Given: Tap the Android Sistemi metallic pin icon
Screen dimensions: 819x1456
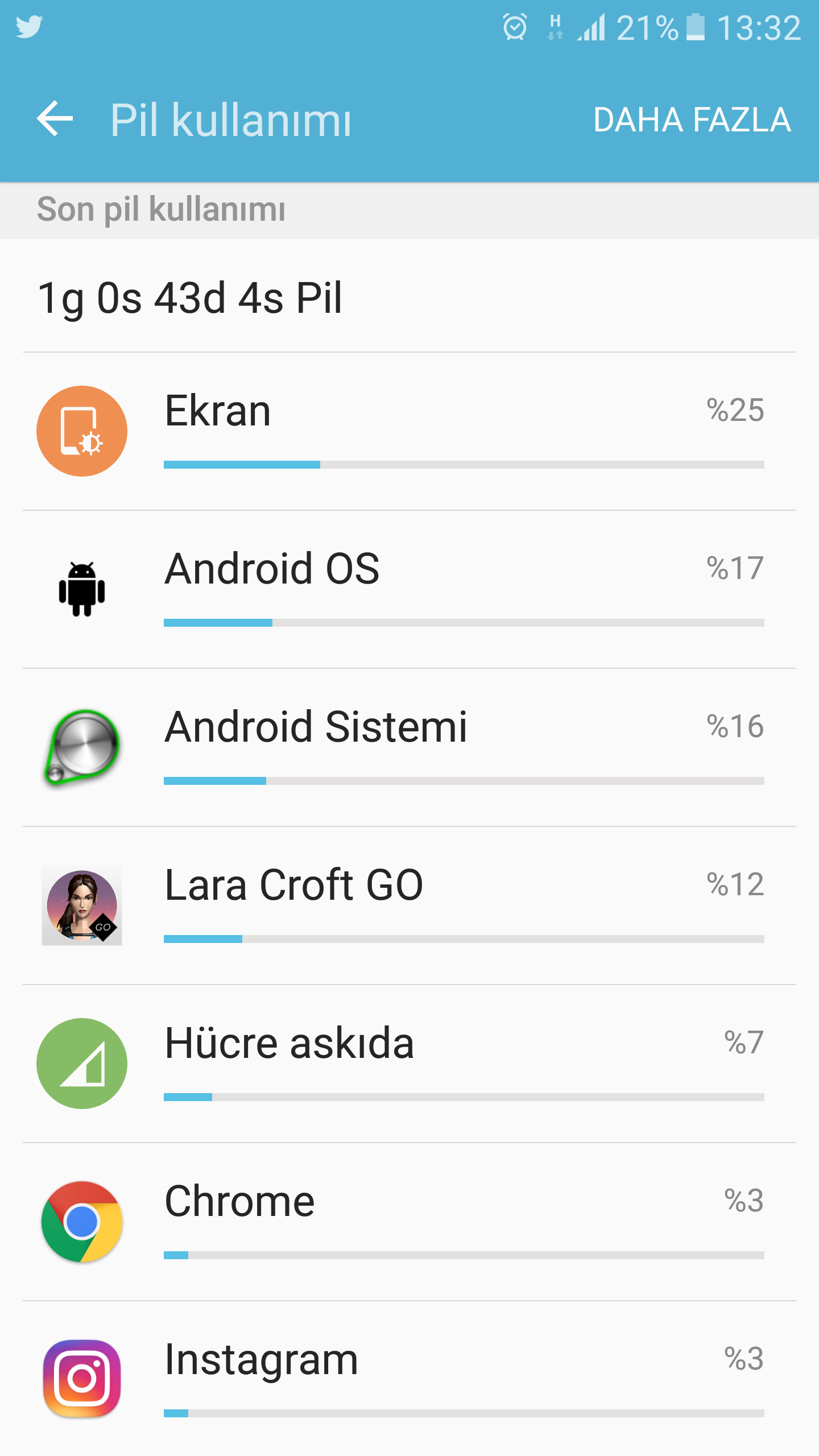Looking at the screenshot, I should 81,747.
